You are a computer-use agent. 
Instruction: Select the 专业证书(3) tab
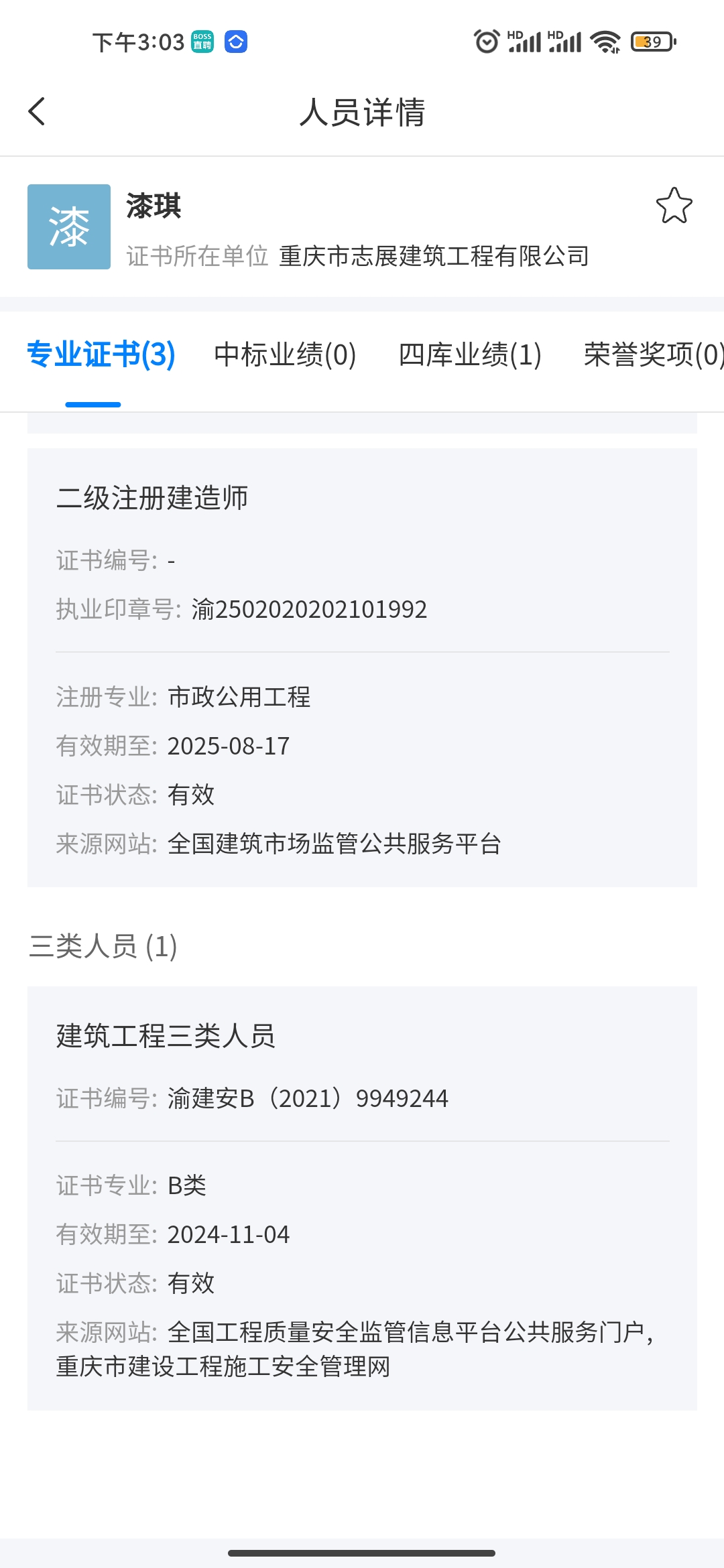(101, 355)
